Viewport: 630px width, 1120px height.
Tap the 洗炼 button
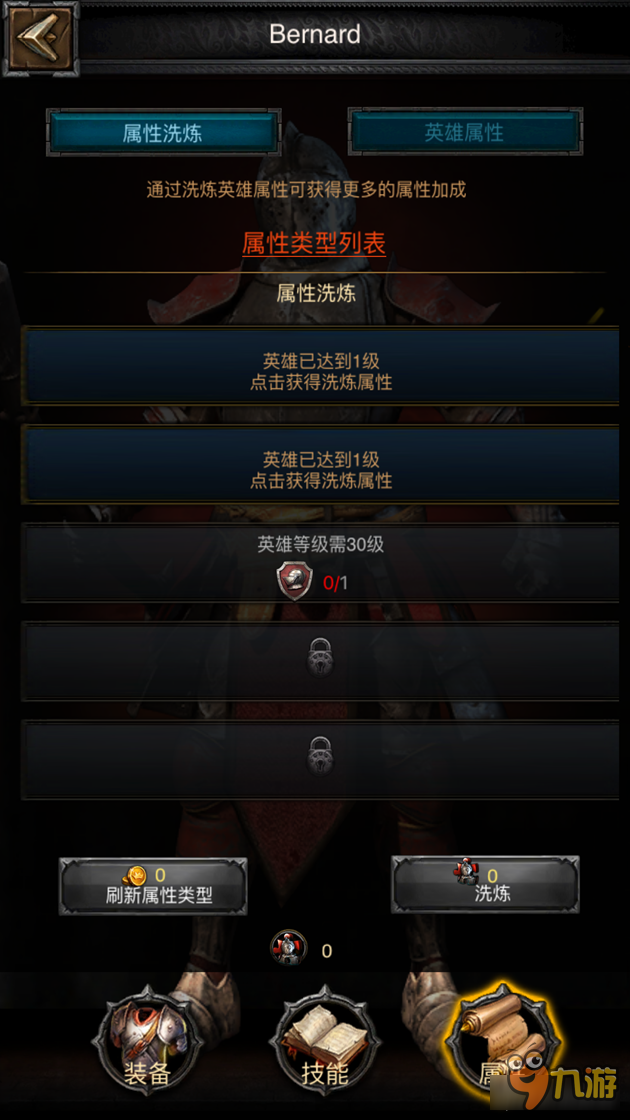485,884
